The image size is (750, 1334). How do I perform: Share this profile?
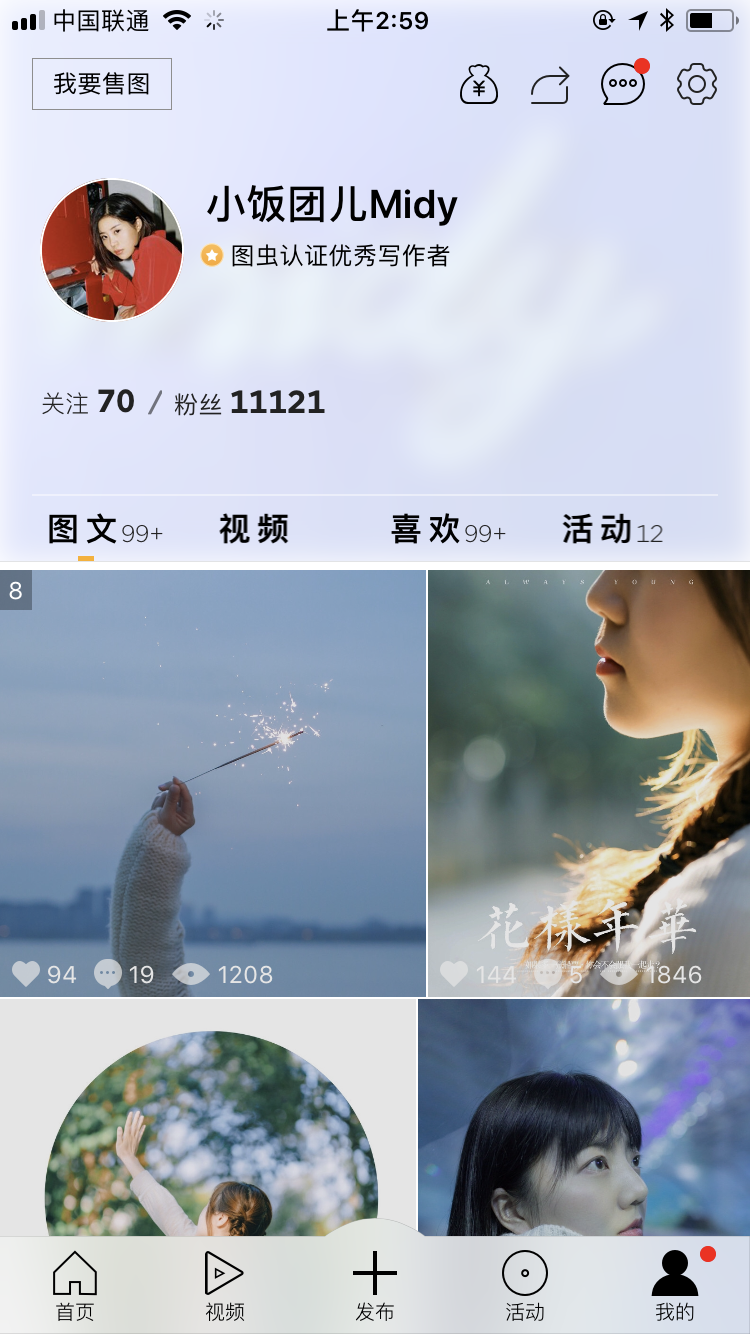tap(549, 85)
